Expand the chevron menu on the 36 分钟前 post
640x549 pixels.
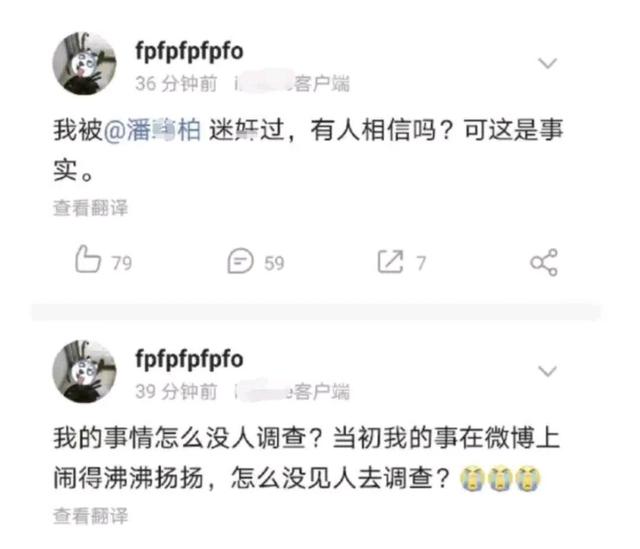pos(547,64)
